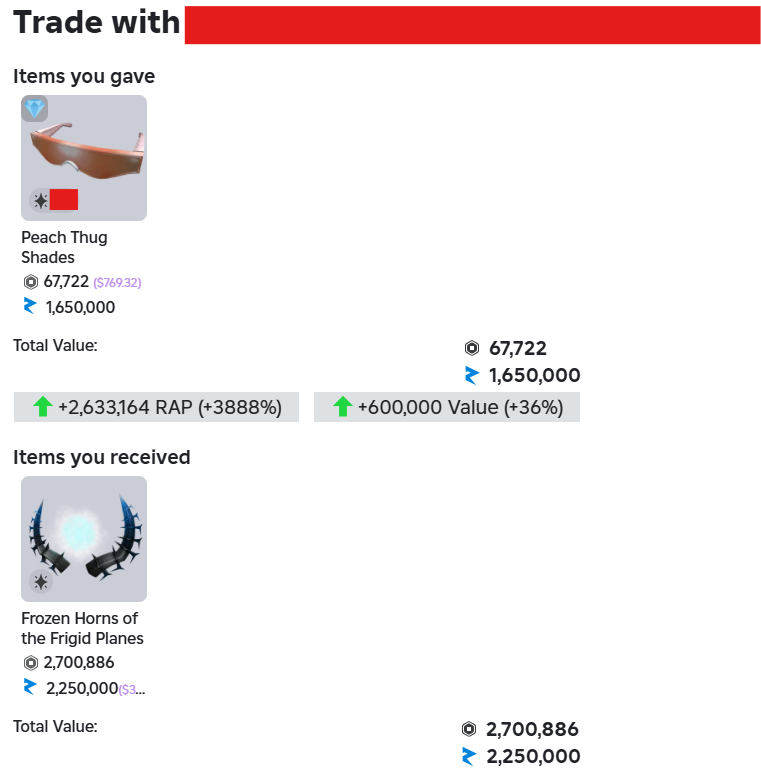
Task: Click the Robux icon beside 67,722
Action: (29, 282)
